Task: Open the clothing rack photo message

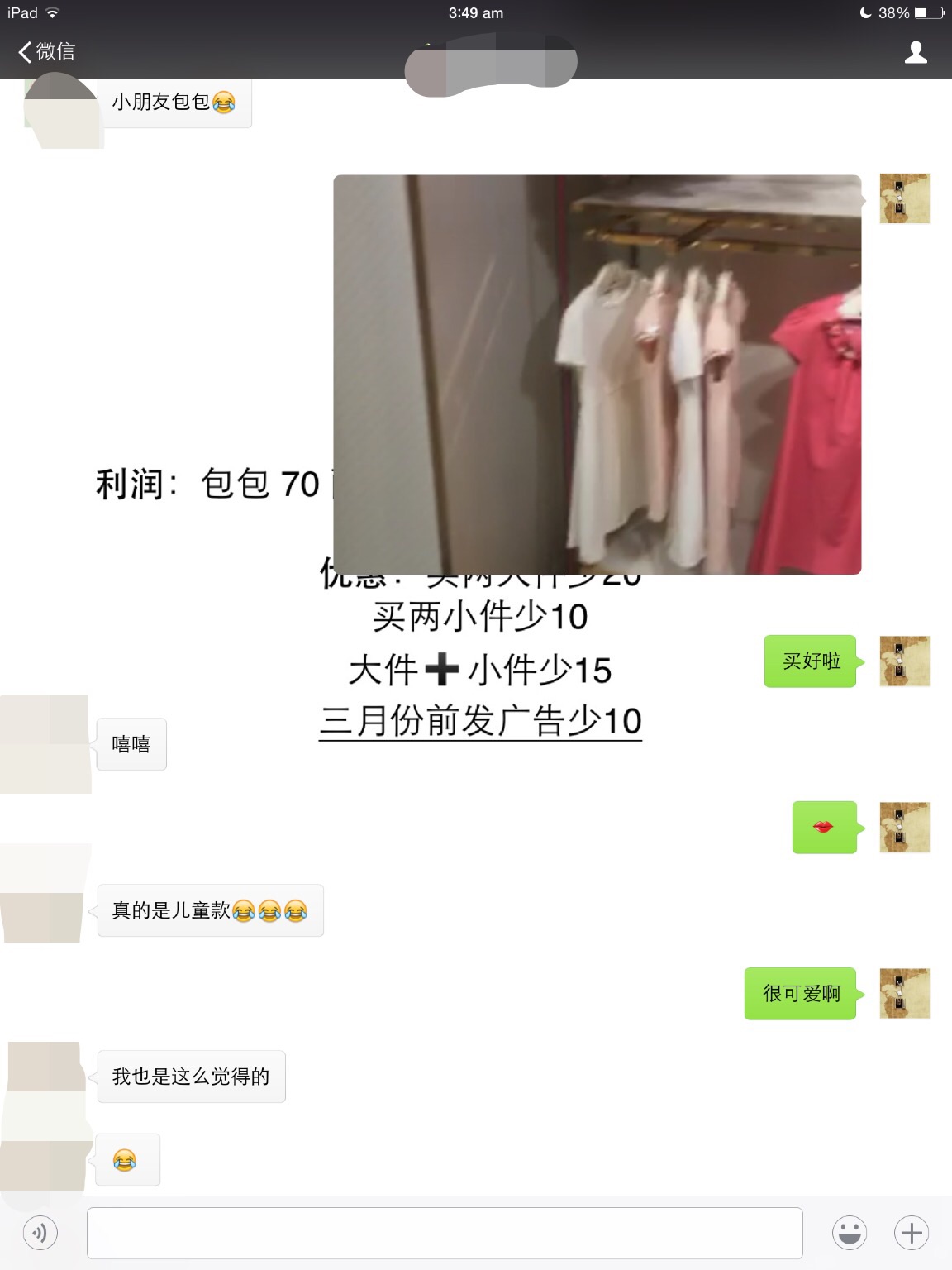Action: (x=597, y=374)
